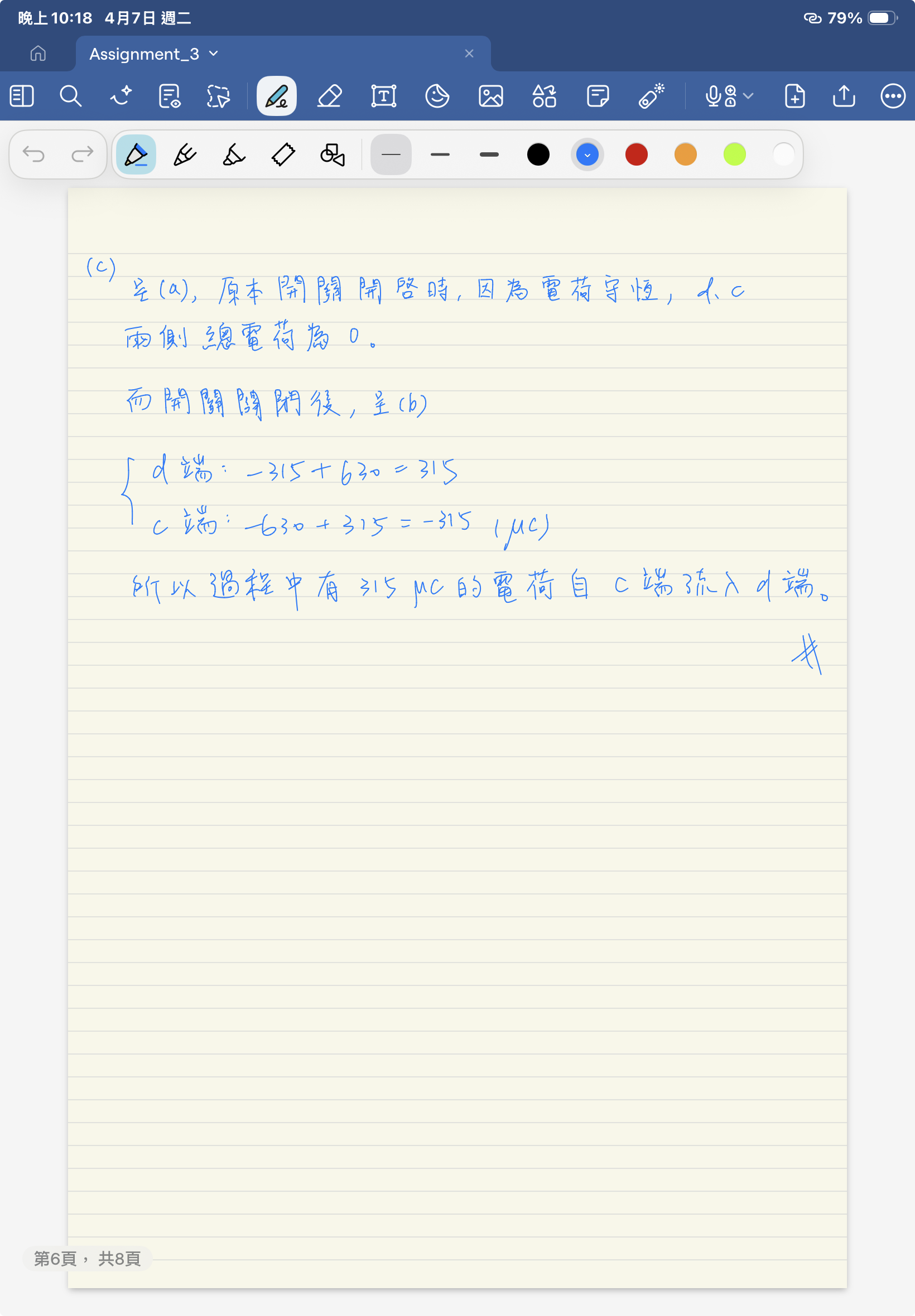Open the sidebar panel
Viewport: 915px width, 1316px height.
pos(22,96)
